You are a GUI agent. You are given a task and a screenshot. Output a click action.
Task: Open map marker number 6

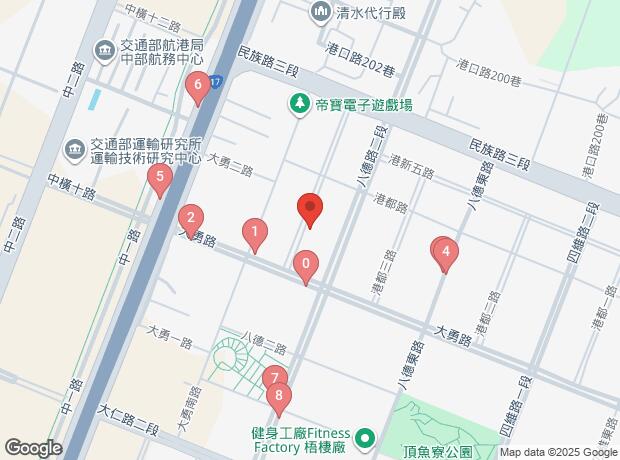[x=198, y=87]
